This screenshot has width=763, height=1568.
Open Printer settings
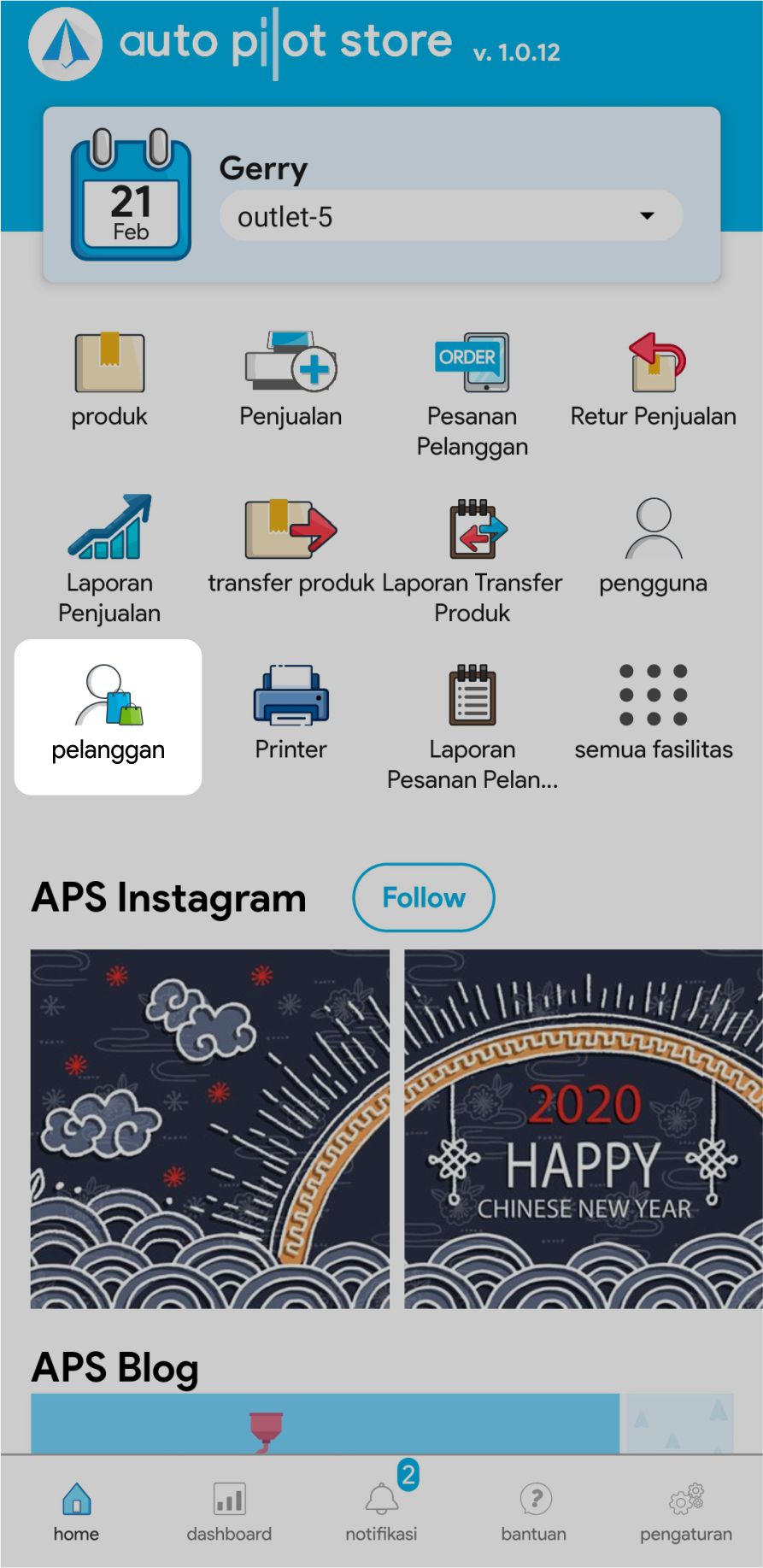pos(291,713)
